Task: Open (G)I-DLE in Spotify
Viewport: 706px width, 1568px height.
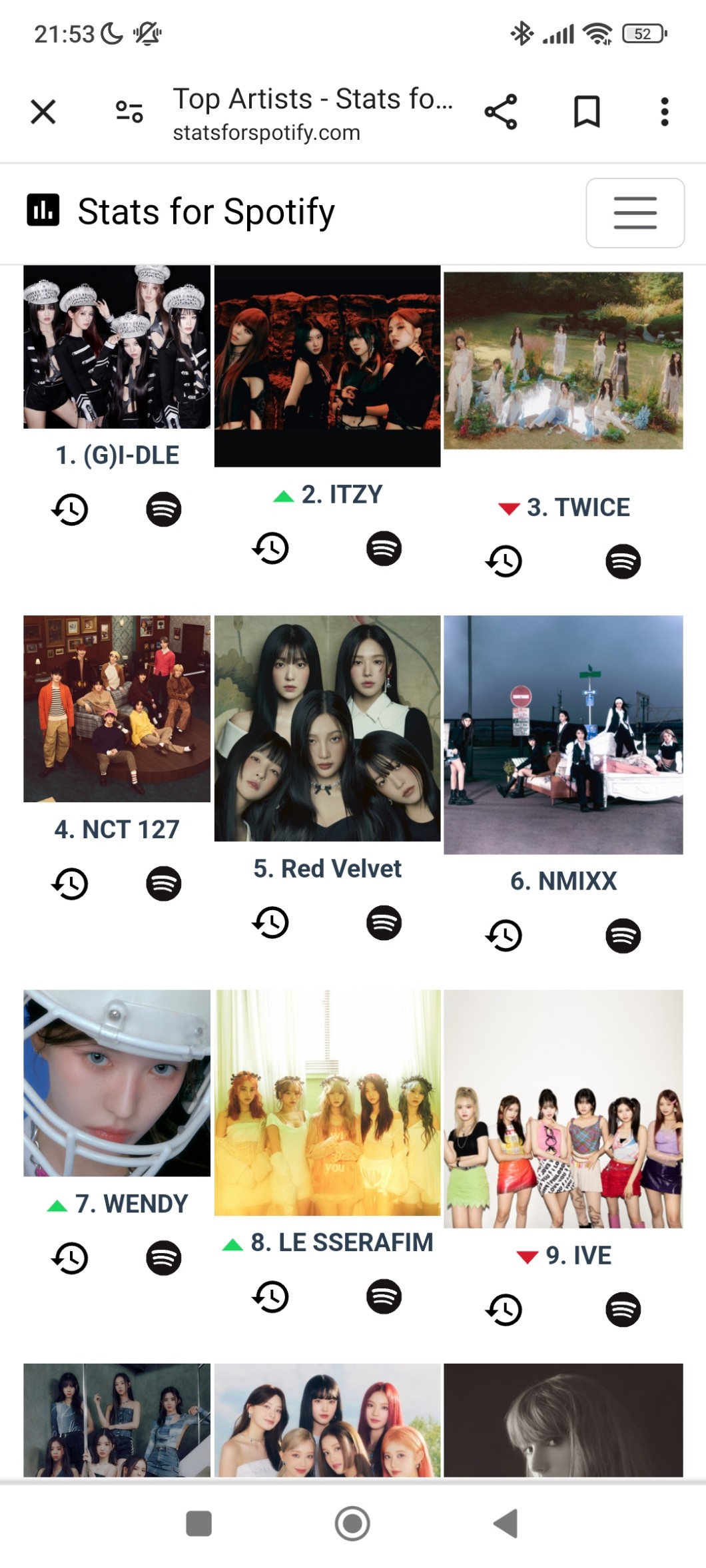Action: point(164,510)
